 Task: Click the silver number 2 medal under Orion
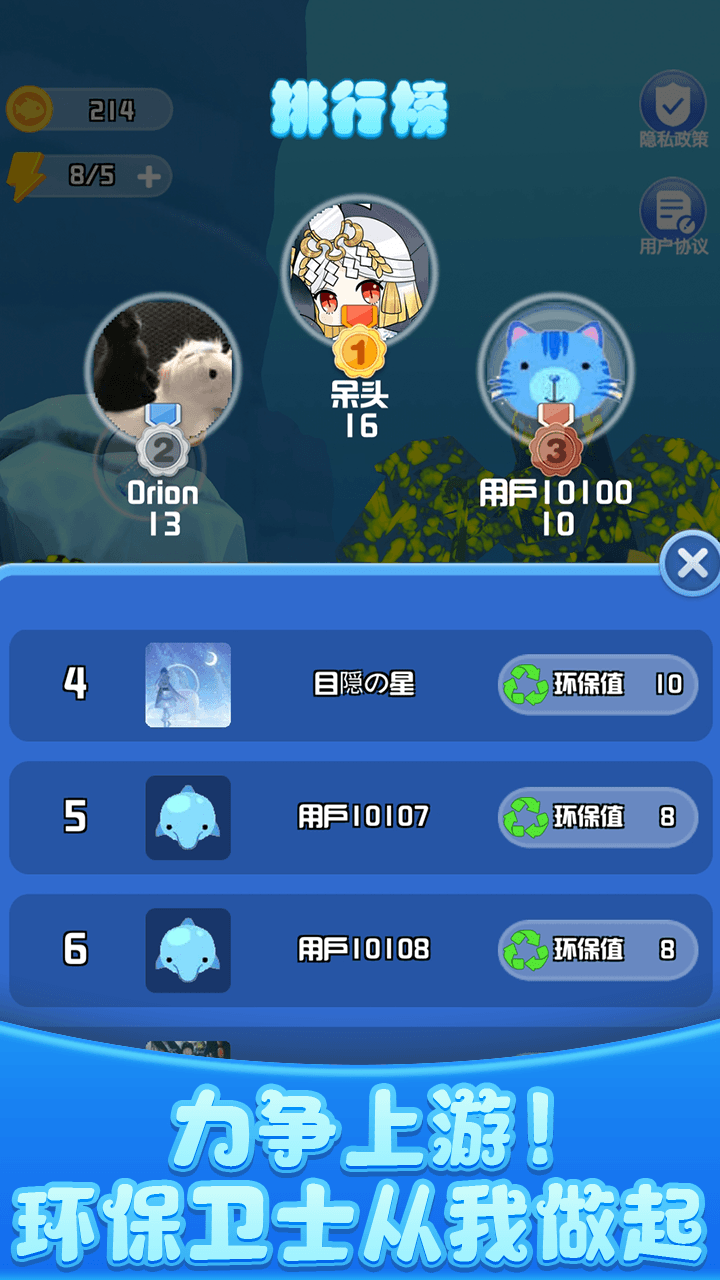[163, 449]
